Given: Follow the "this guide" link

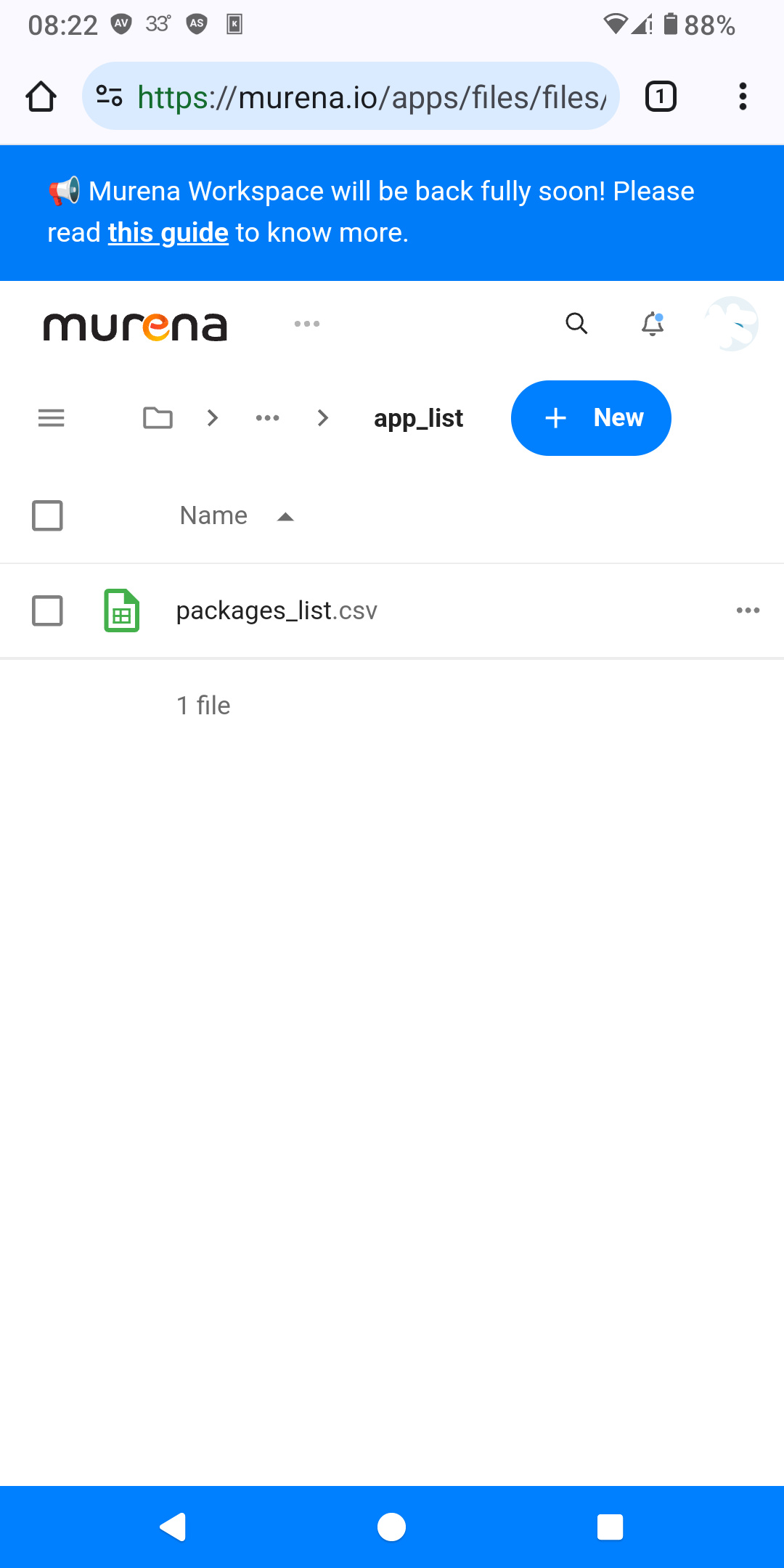Looking at the screenshot, I should point(168,233).
